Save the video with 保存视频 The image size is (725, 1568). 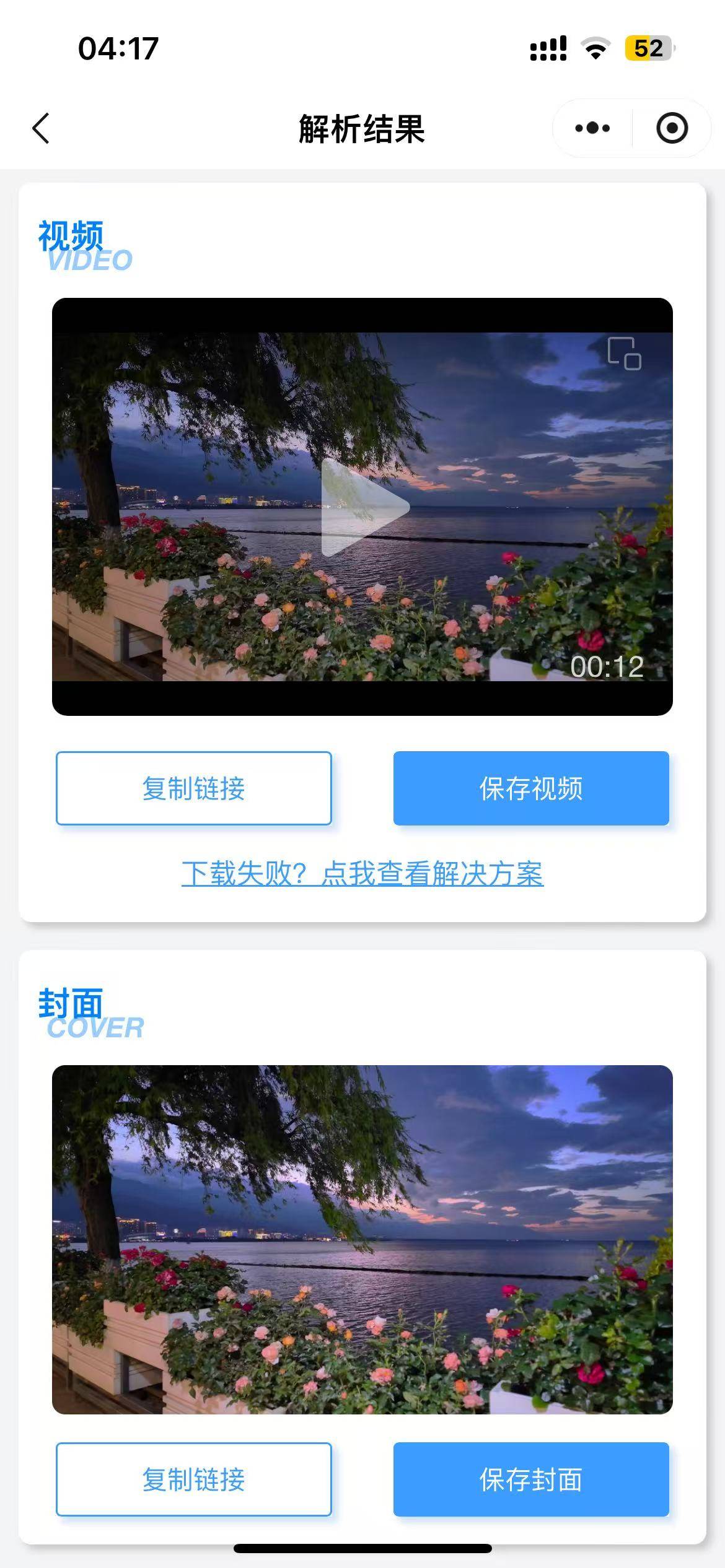tap(531, 788)
